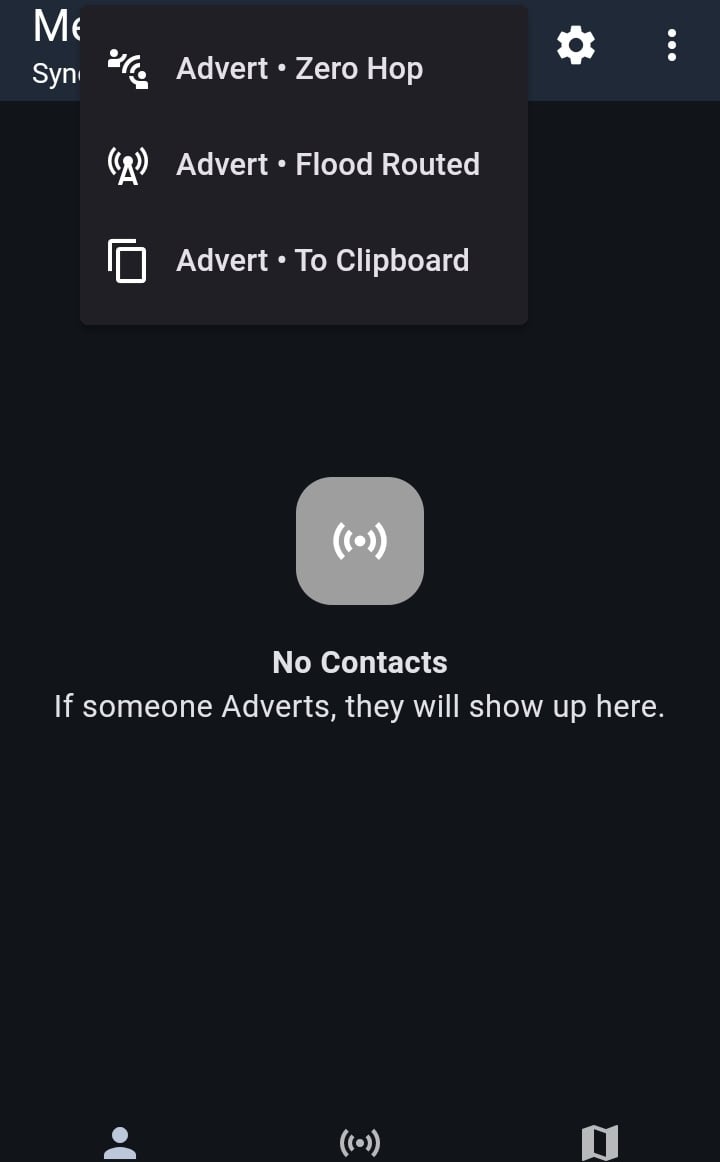720x1162 pixels.
Task: Switch to the contacts person tab
Action: coord(120,1141)
